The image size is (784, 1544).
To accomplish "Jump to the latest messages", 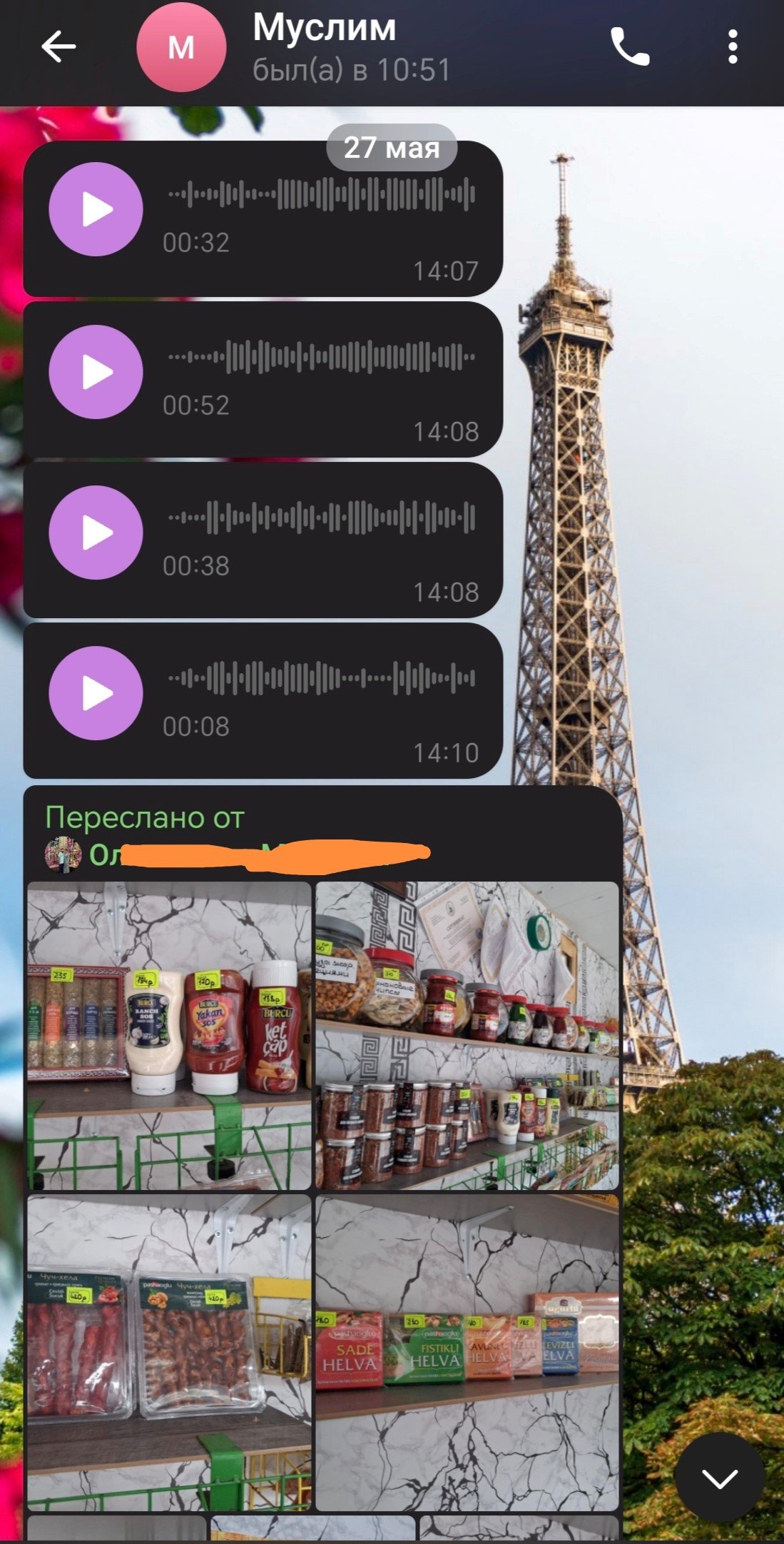I will (719, 1477).
